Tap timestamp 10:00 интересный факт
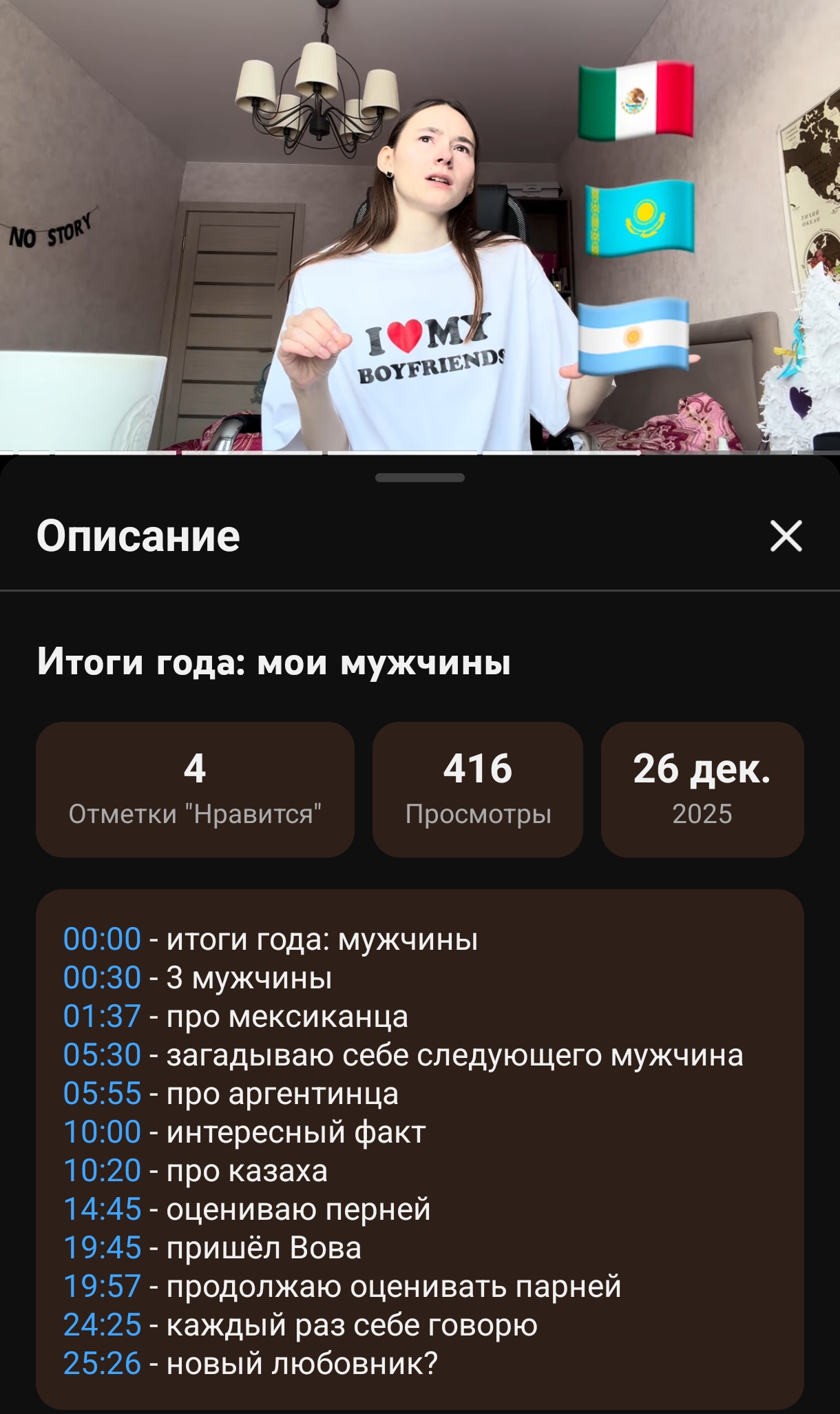This screenshot has width=840, height=1414. (102, 1132)
